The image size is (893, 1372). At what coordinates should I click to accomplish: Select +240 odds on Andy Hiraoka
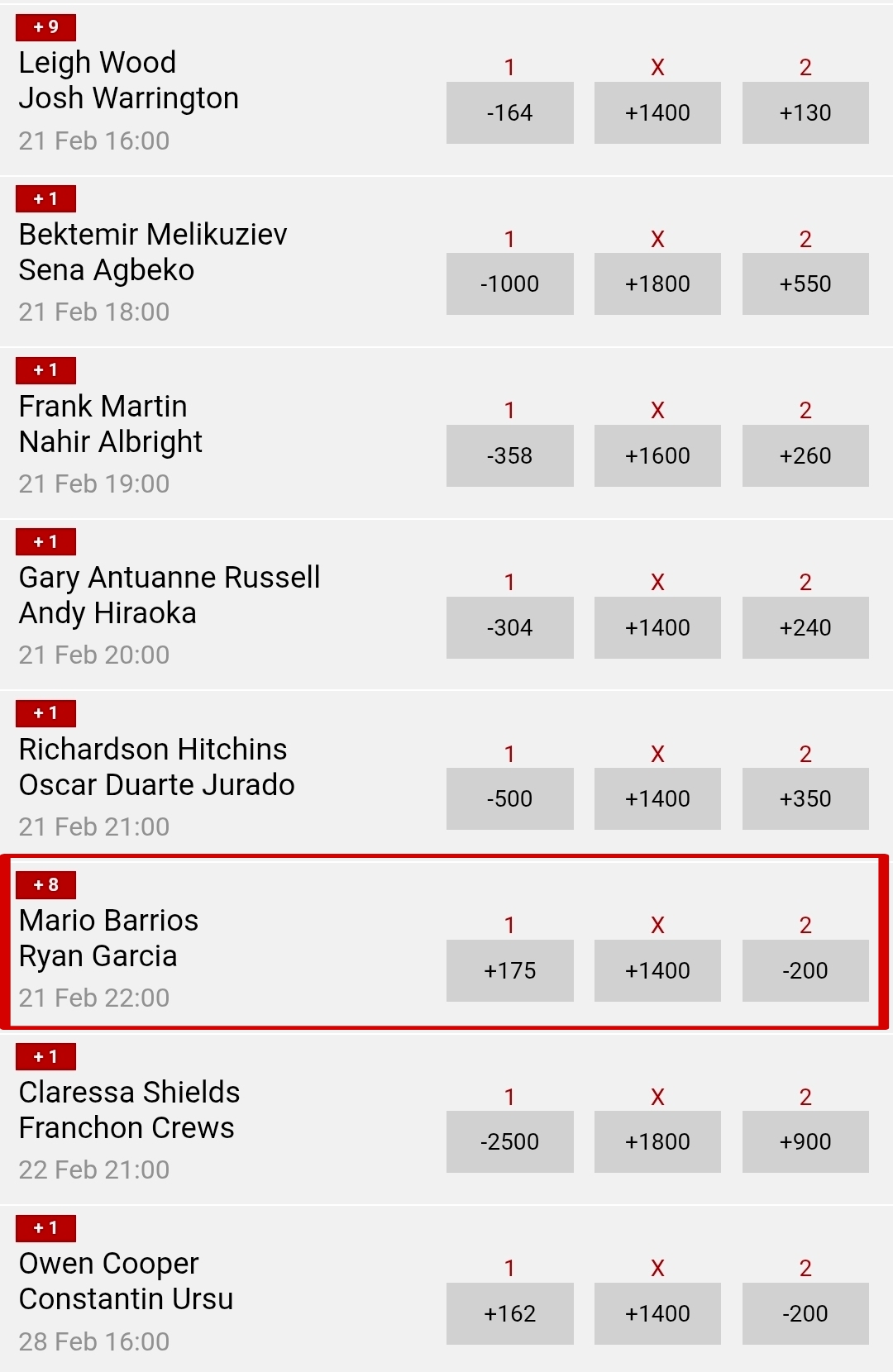click(x=805, y=627)
